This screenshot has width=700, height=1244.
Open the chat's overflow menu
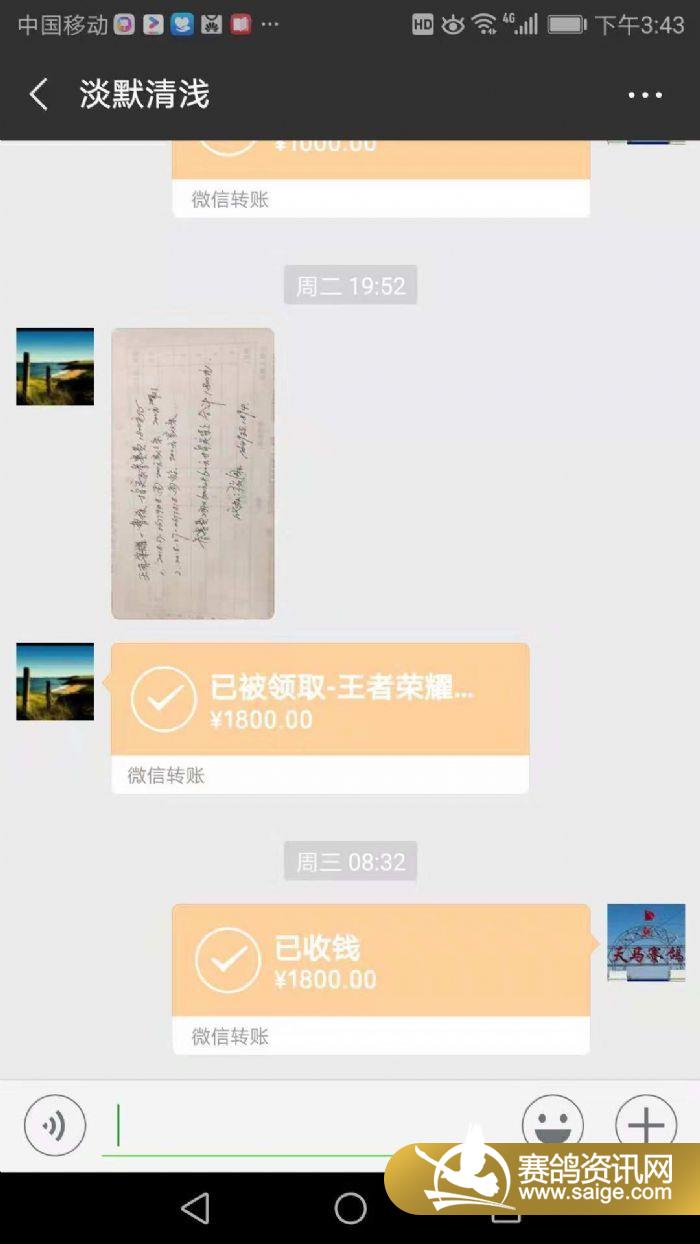645,96
